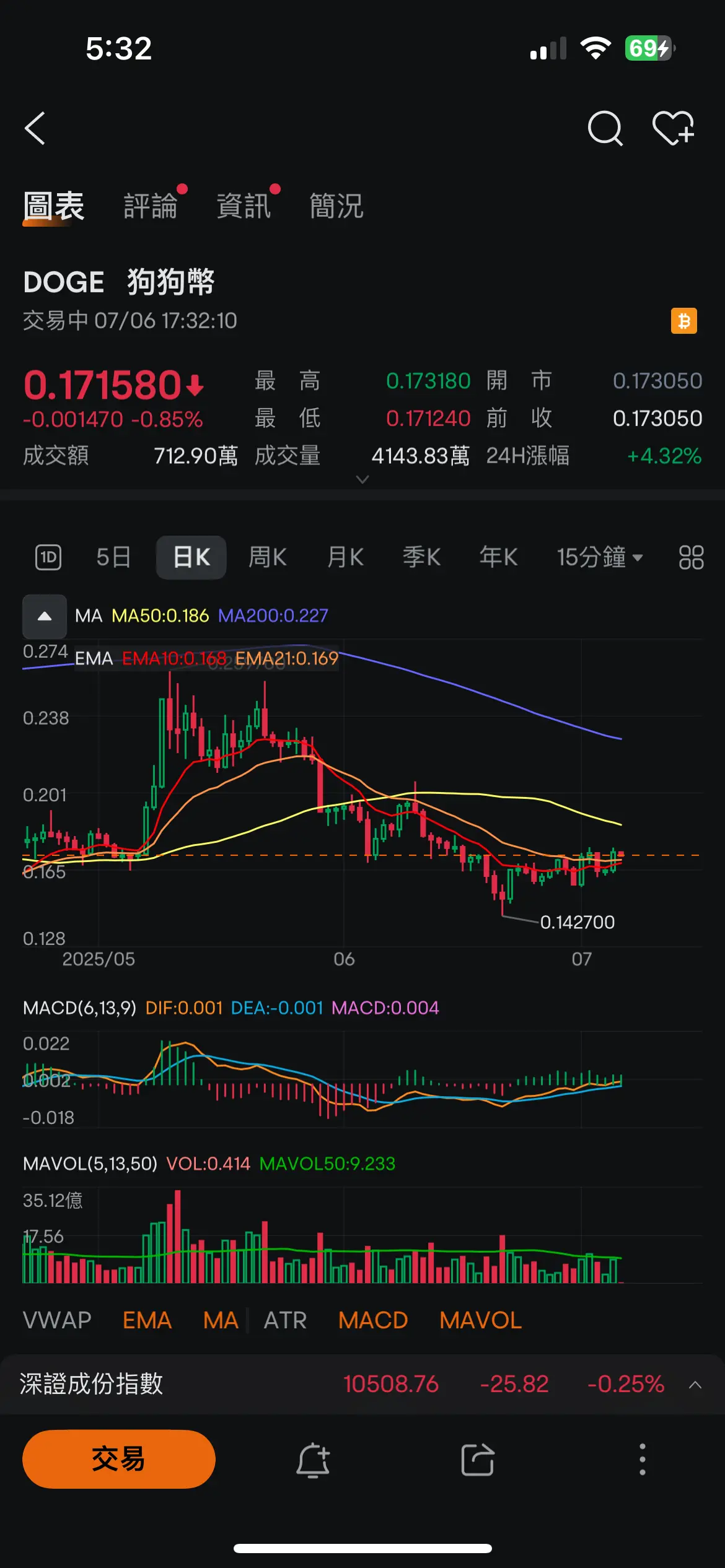This screenshot has width=725, height=1568.
Task: Tap the orange 交易 button
Action: [119, 1459]
